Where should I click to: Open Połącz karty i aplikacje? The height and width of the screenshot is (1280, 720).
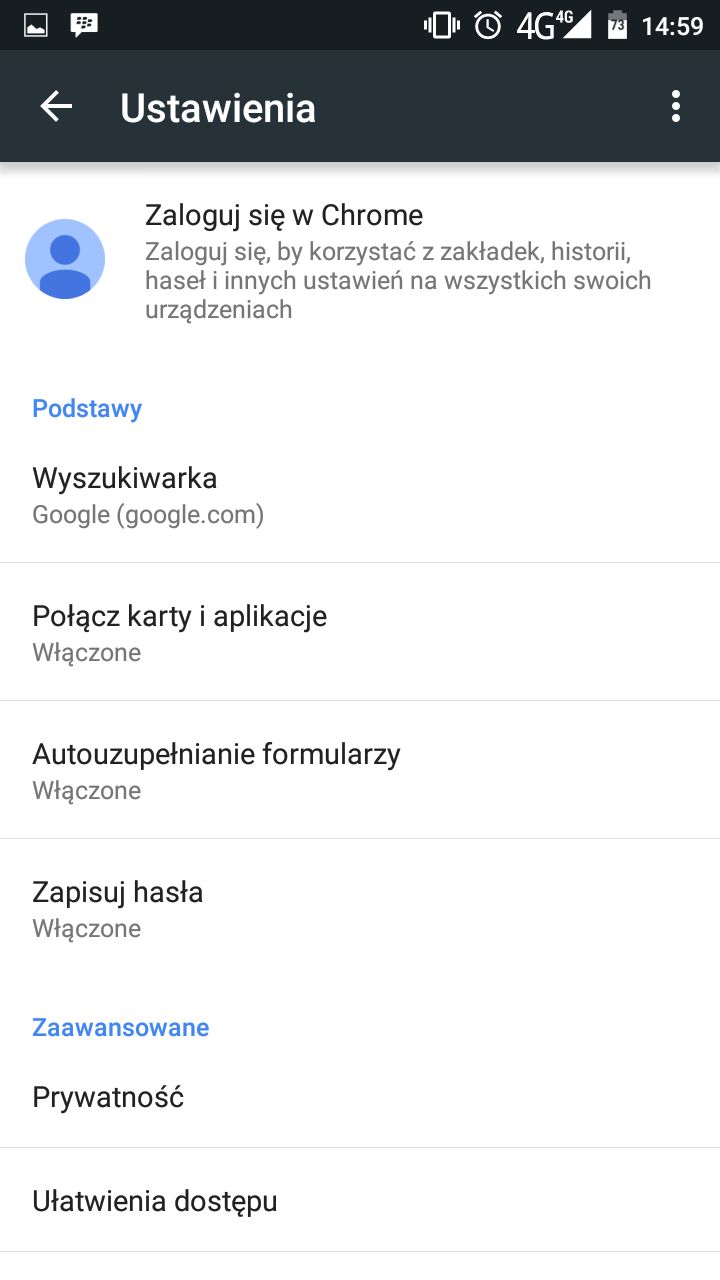pyautogui.click(x=360, y=632)
